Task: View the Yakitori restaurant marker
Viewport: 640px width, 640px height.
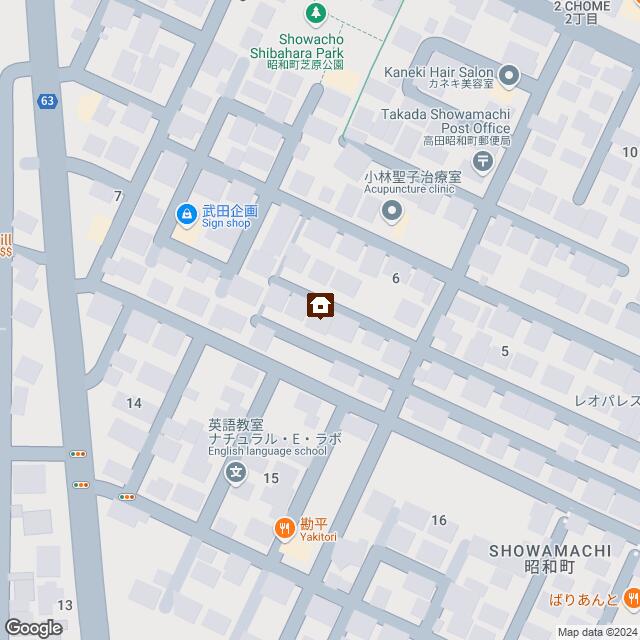Action: tap(286, 530)
